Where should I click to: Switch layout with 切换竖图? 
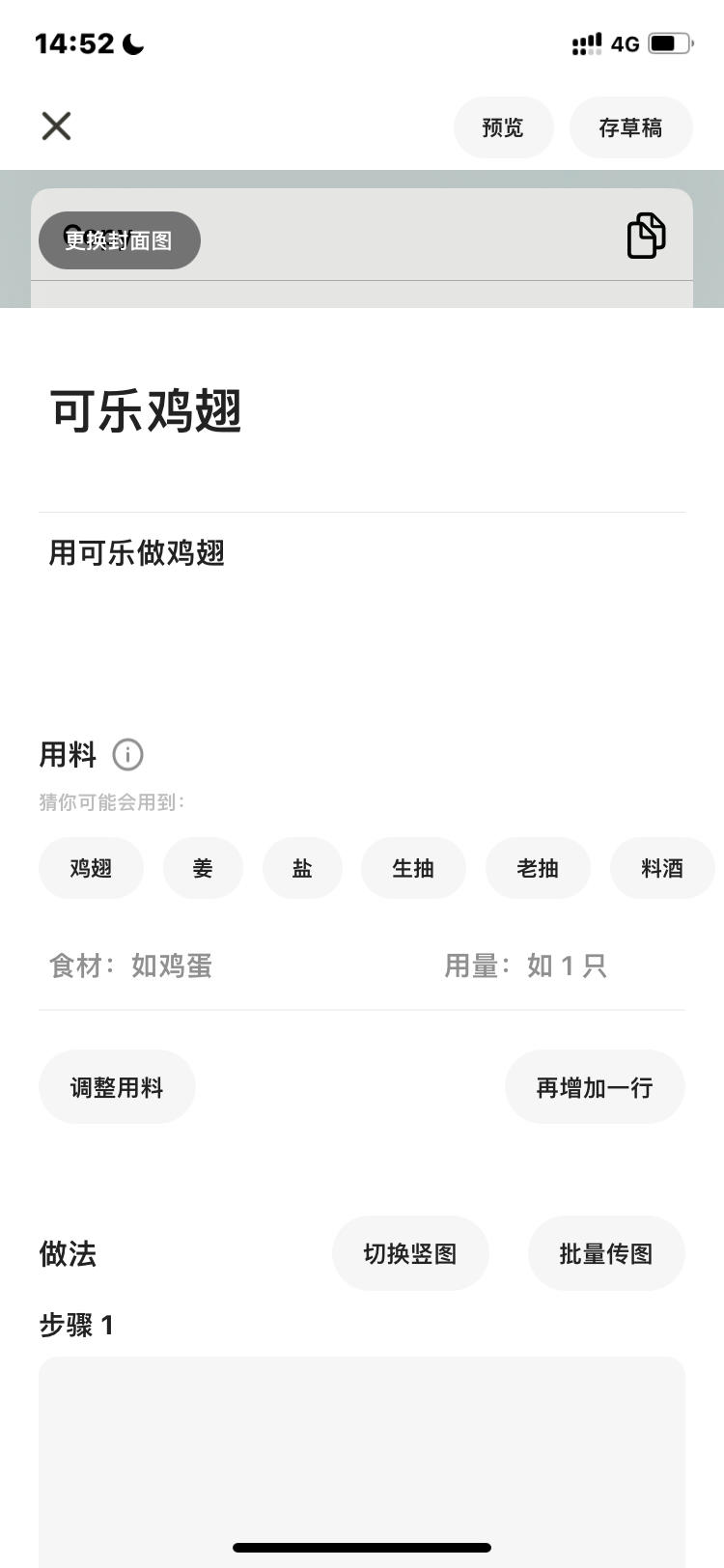(410, 1253)
